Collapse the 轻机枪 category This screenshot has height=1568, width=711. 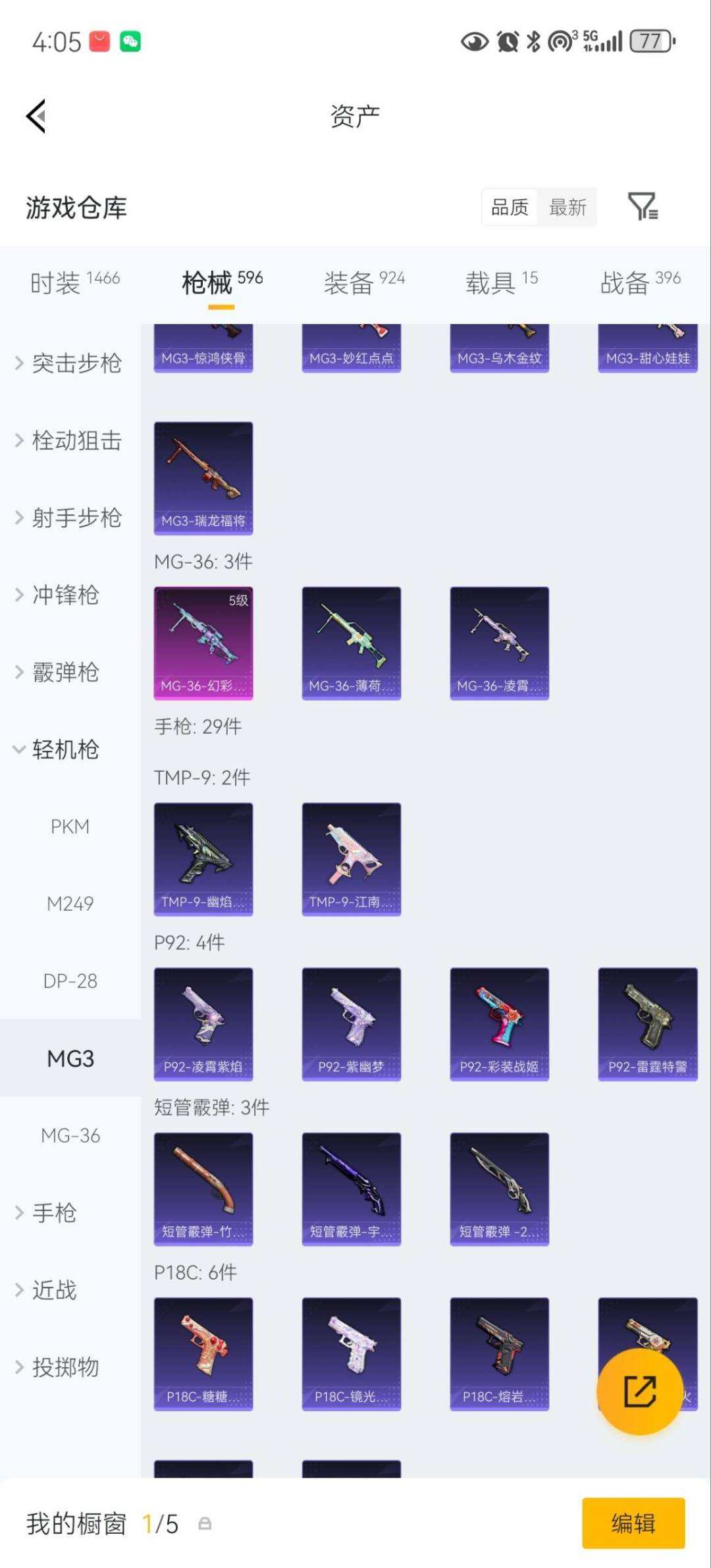64,749
